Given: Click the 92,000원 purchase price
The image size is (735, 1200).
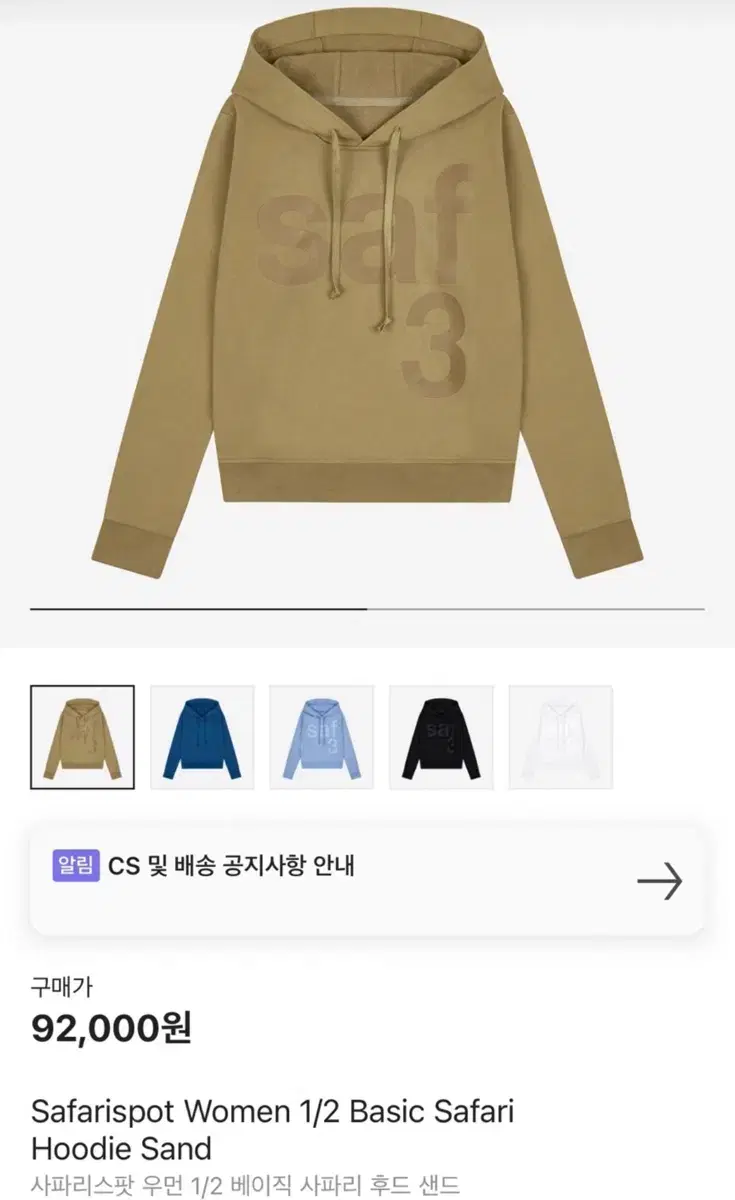Looking at the screenshot, I should pyautogui.click(x=117, y=1027).
